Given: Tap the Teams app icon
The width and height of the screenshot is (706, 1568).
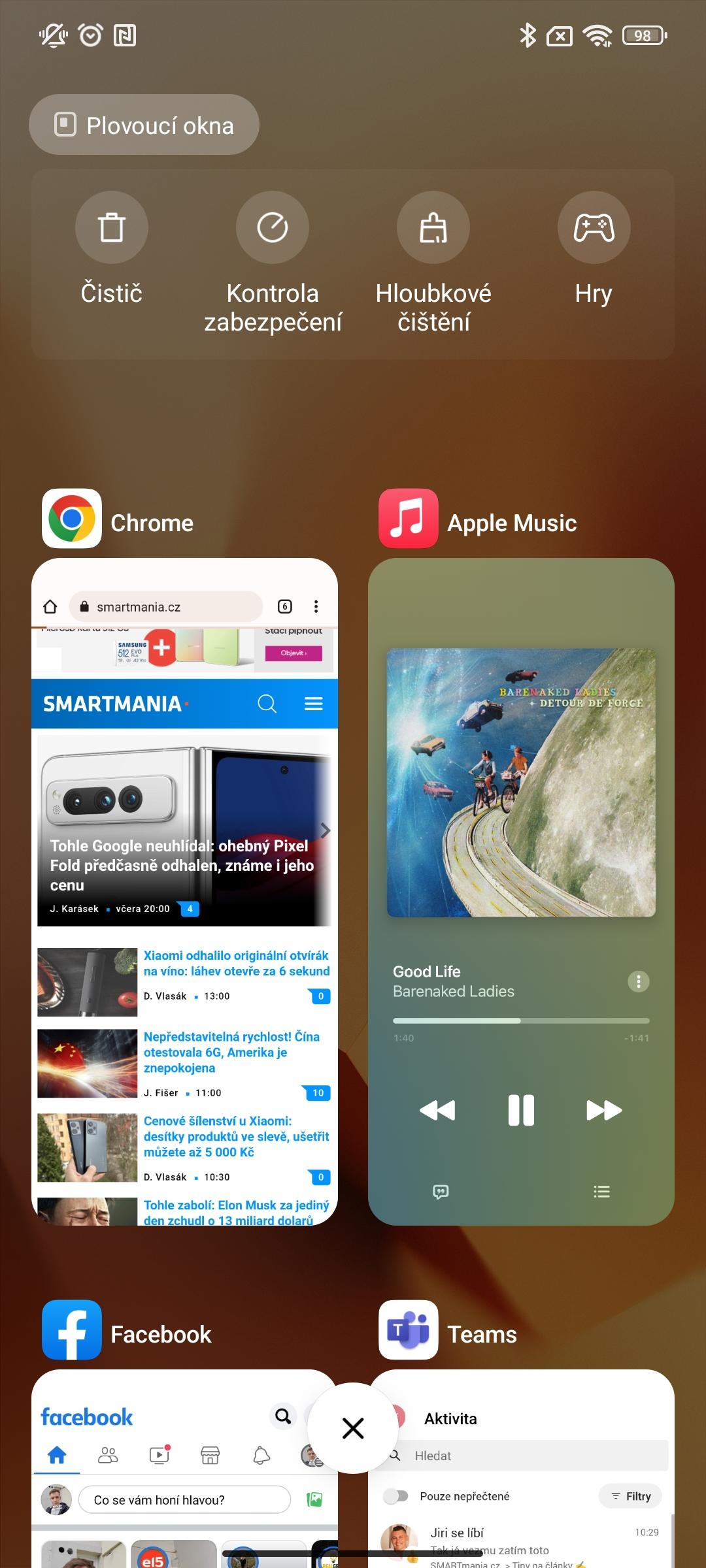Looking at the screenshot, I should click(x=409, y=1330).
